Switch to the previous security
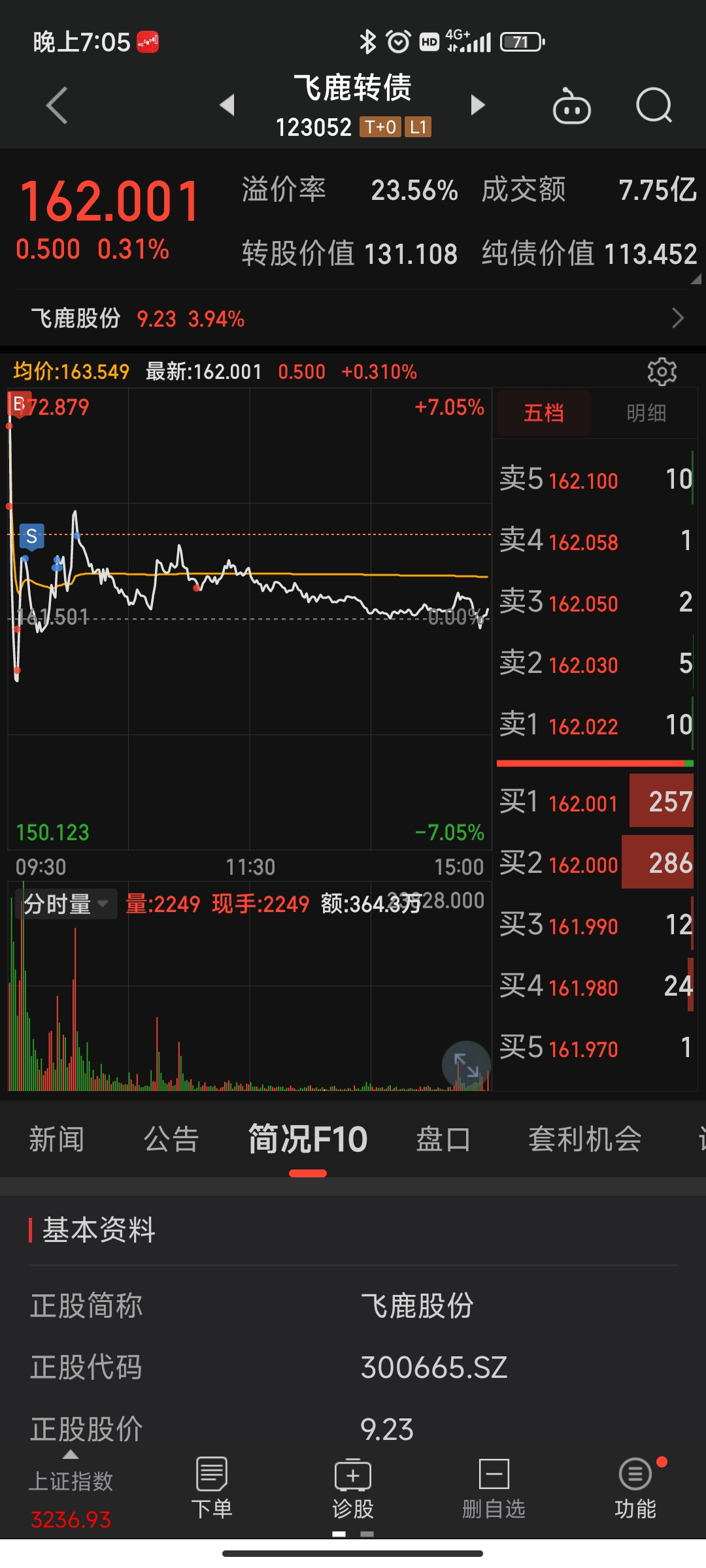The image size is (706, 1568). pos(227,105)
